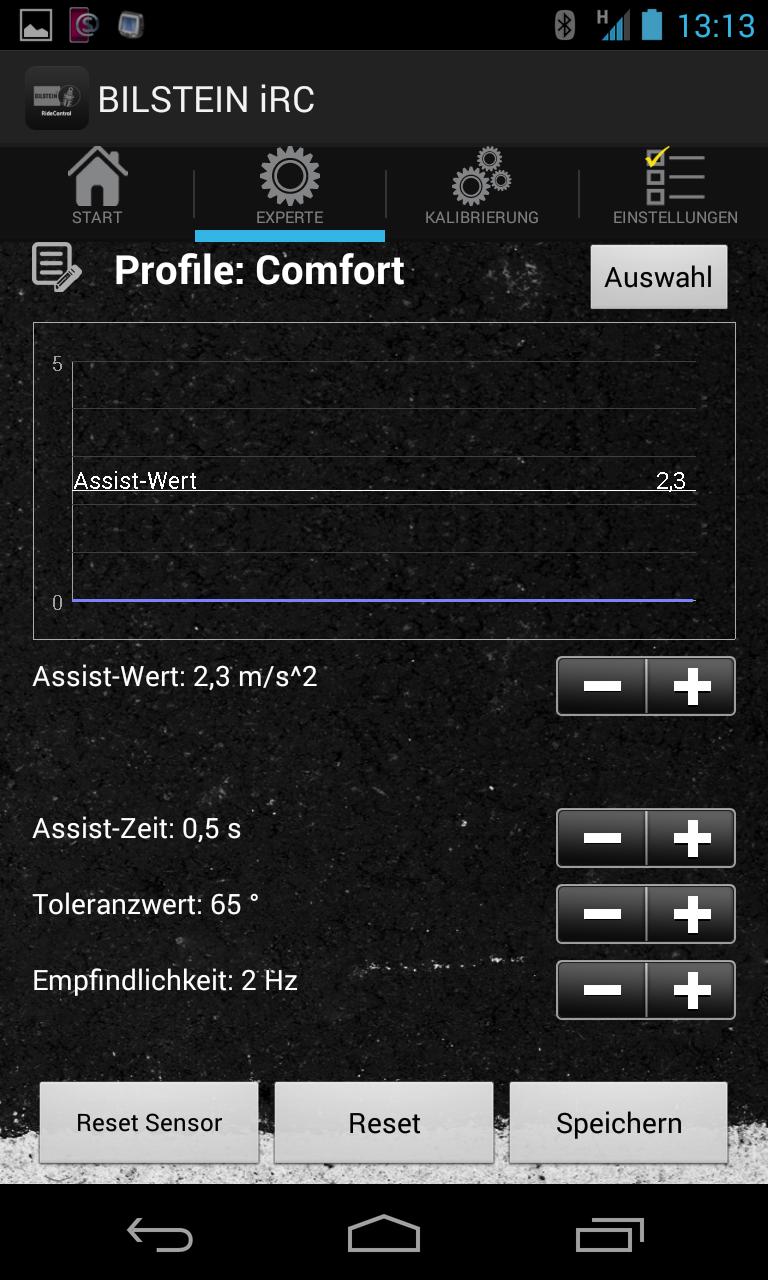Viewport: 768px width, 1280px height.
Task: Open the recent apps view
Action: 610,1235
